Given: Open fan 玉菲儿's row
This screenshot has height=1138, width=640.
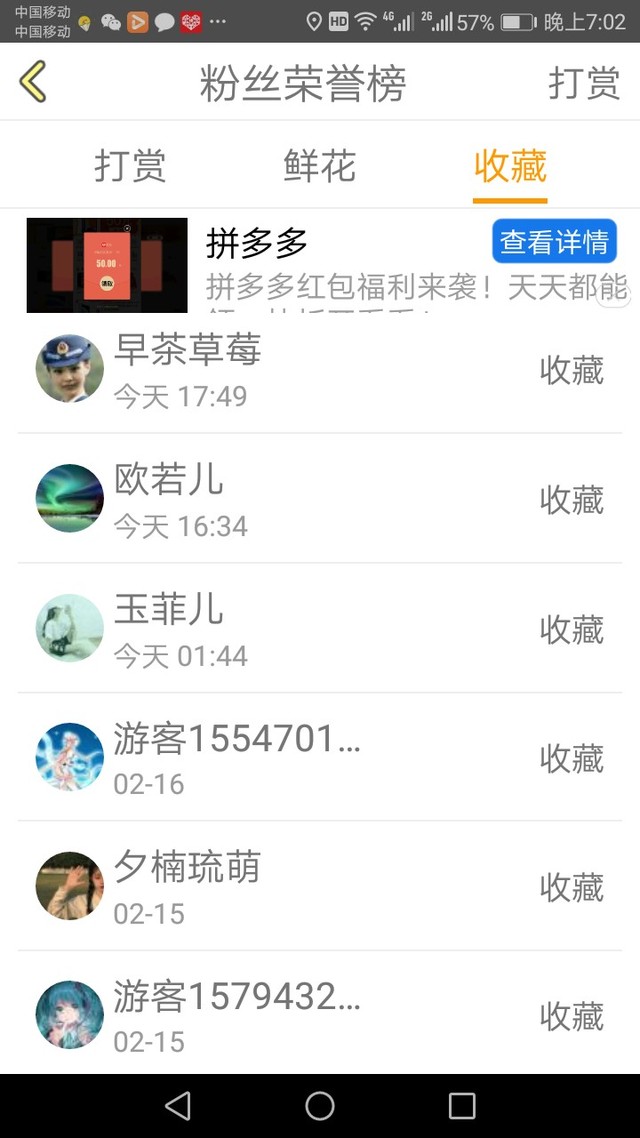Looking at the screenshot, I should (320, 629).
